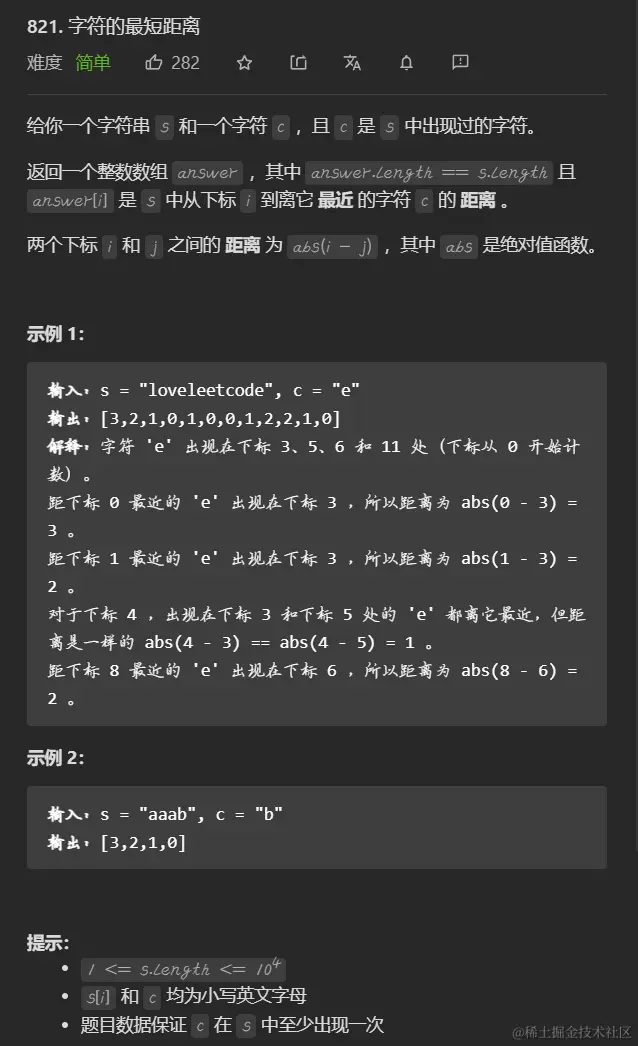Switch the description language with the translate icon
The image size is (638, 1046).
click(352, 63)
